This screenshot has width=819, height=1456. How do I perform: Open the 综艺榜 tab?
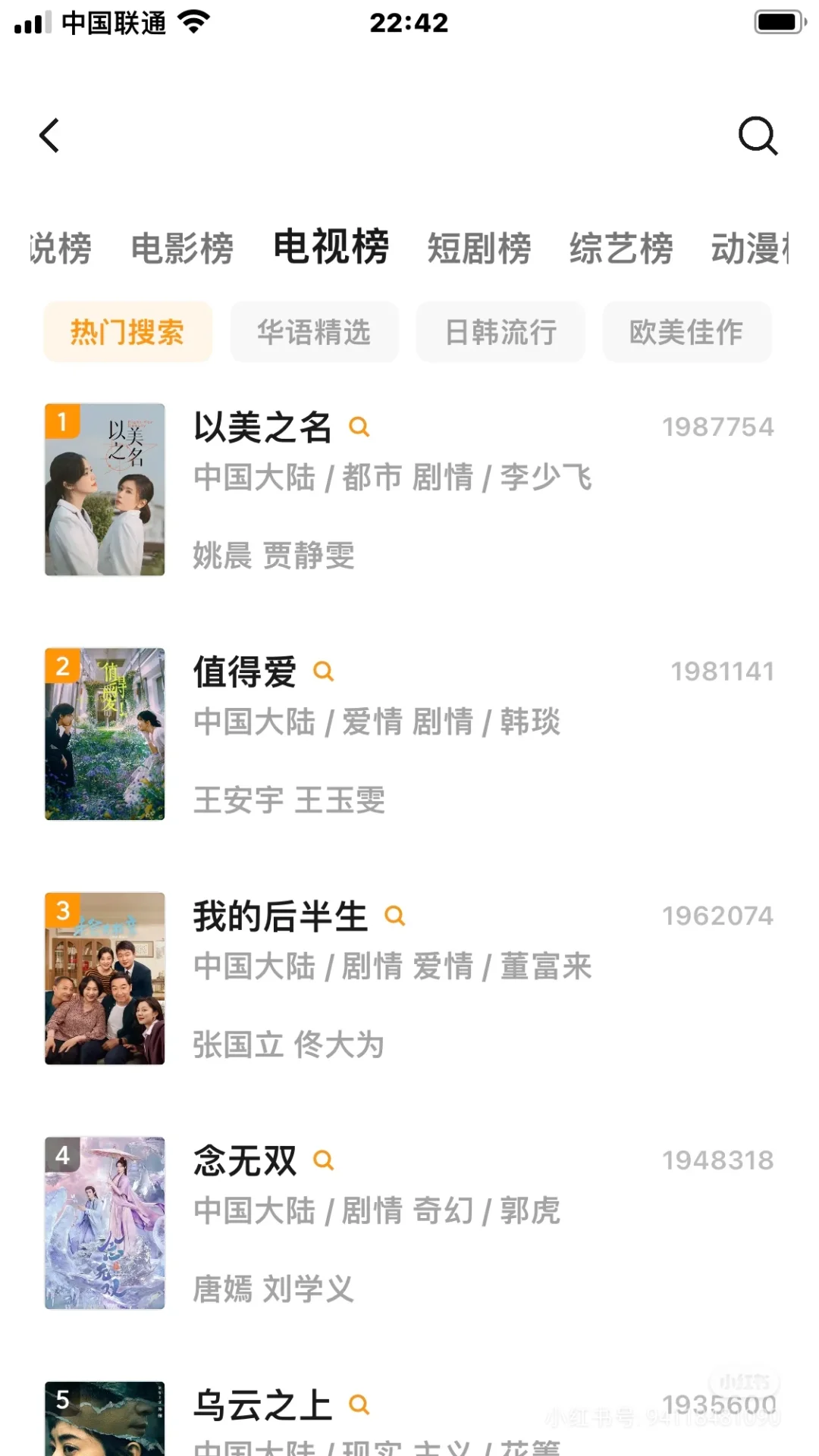(621, 249)
